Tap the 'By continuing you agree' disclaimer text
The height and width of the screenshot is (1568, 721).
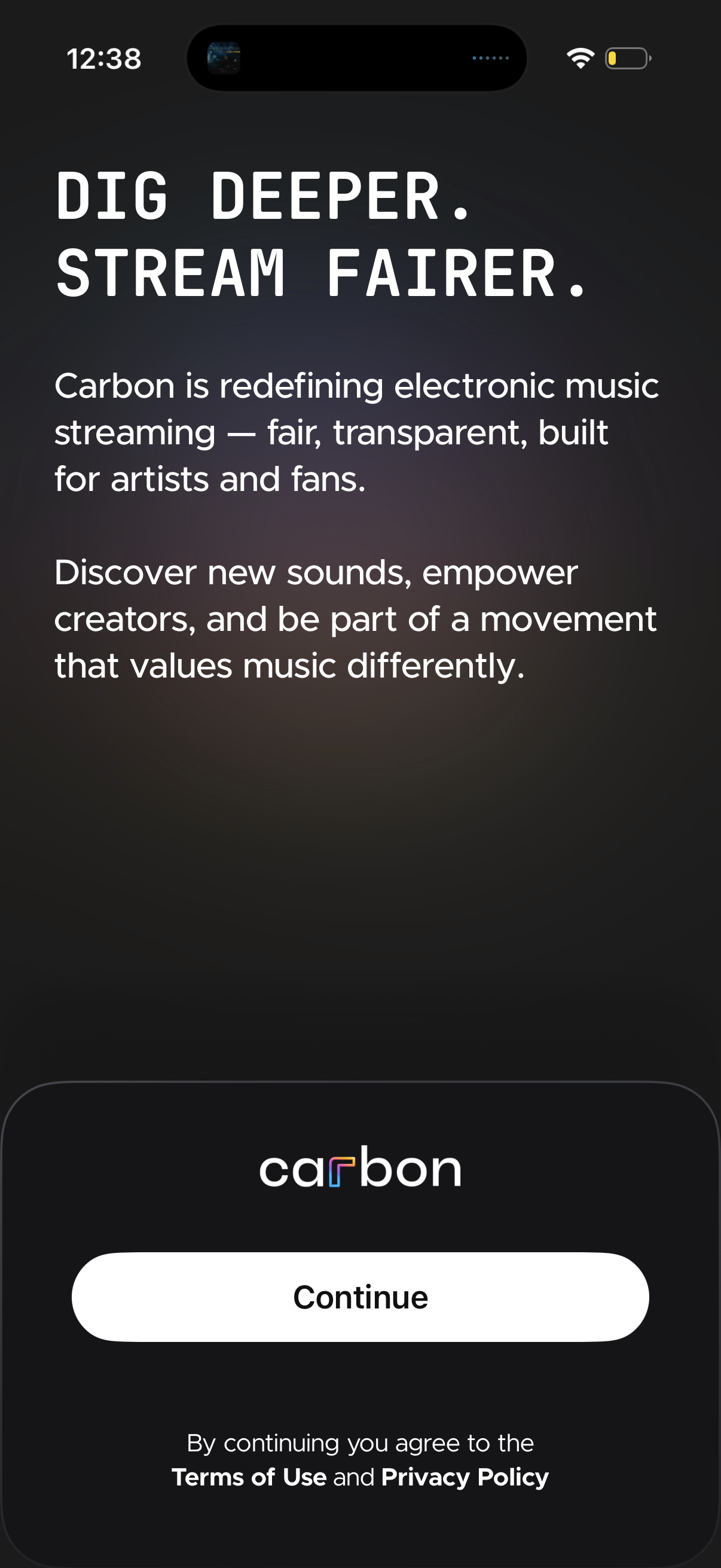(x=360, y=1442)
